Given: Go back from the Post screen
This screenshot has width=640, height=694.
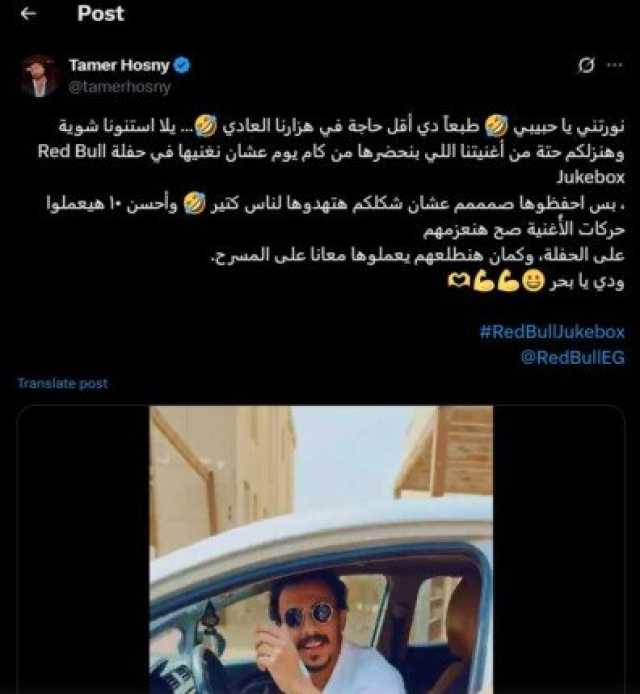Looking at the screenshot, I should click(28, 14).
